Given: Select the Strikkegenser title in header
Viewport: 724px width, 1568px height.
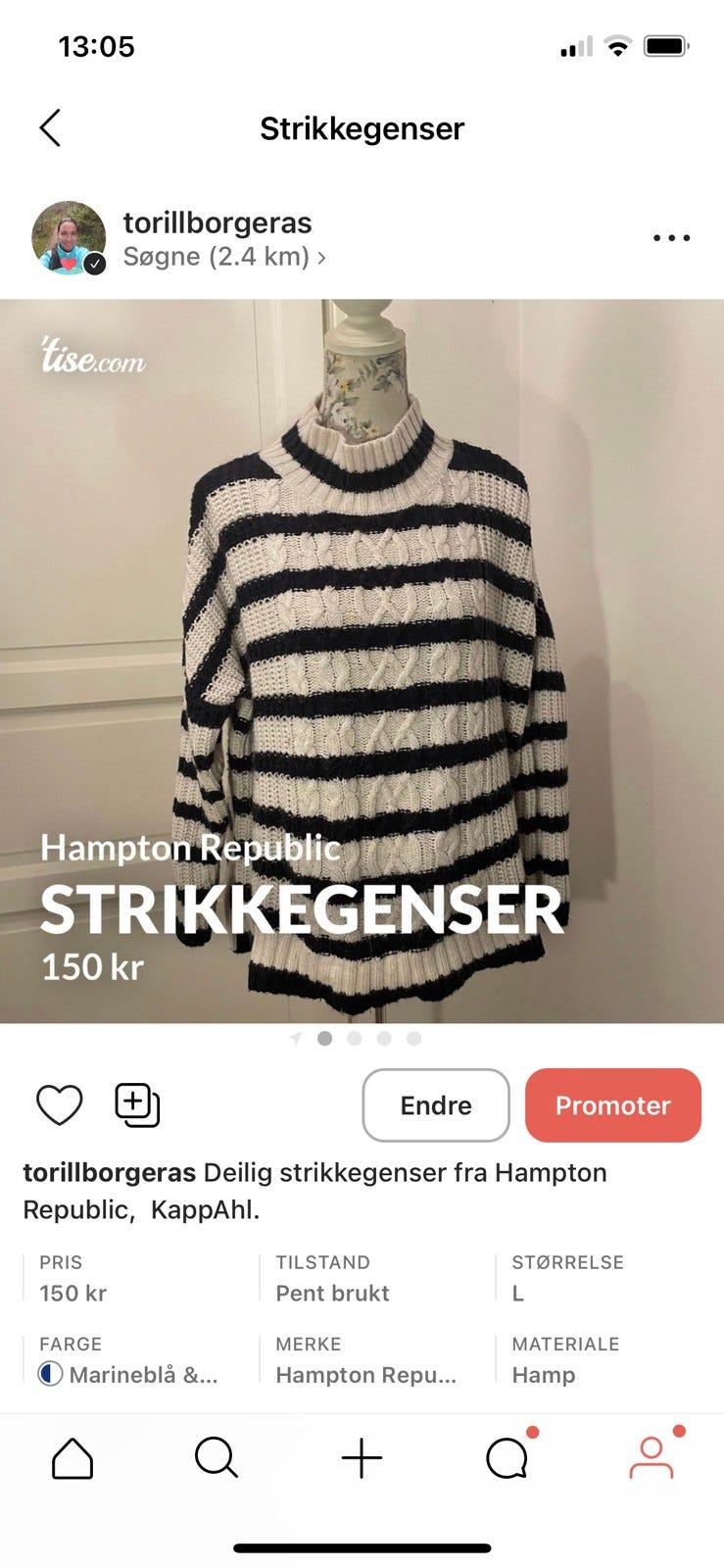Looking at the screenshot, I should [362, 127].
